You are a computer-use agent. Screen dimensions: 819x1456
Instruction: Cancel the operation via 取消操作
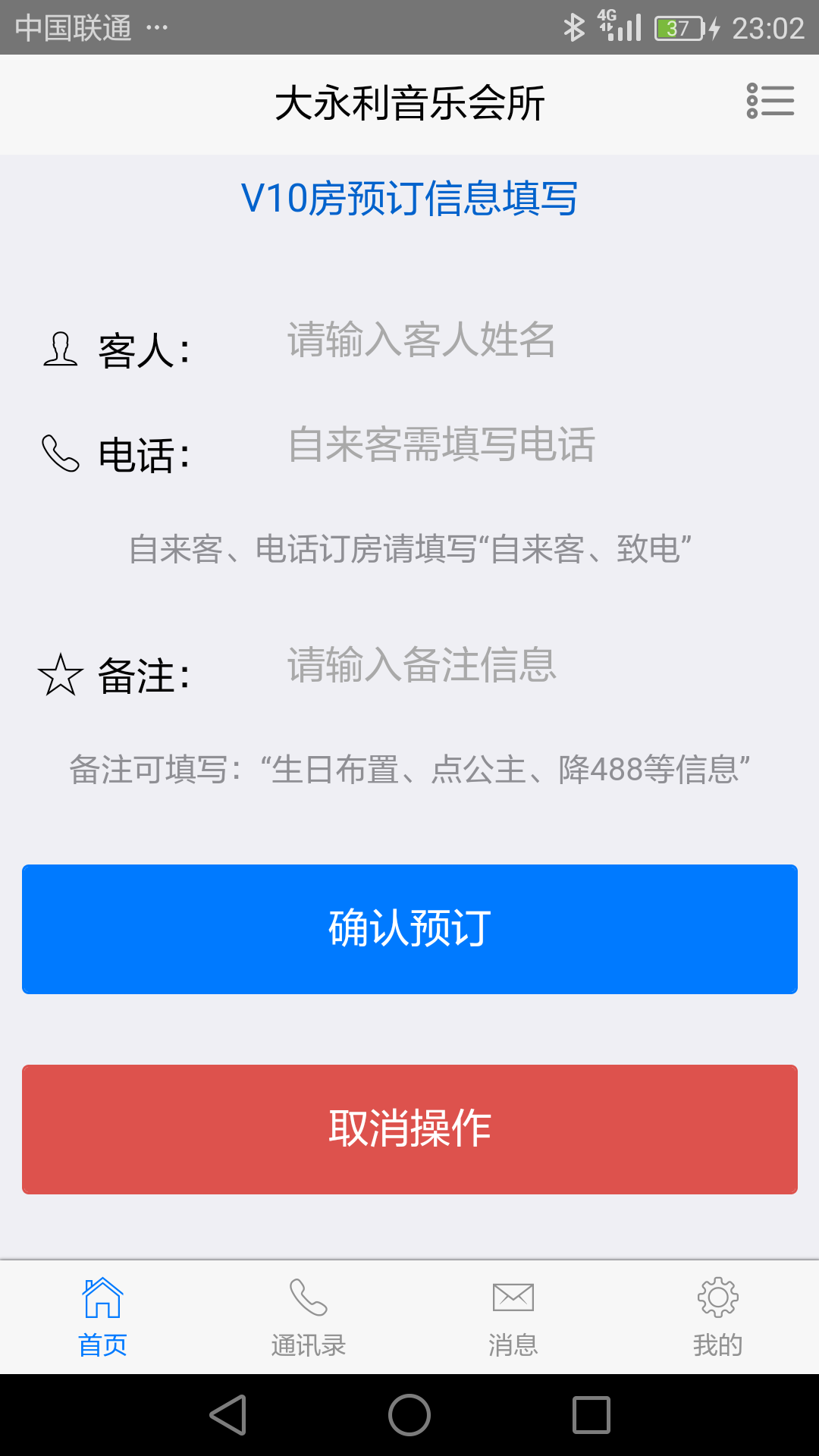pos(409,1129)
